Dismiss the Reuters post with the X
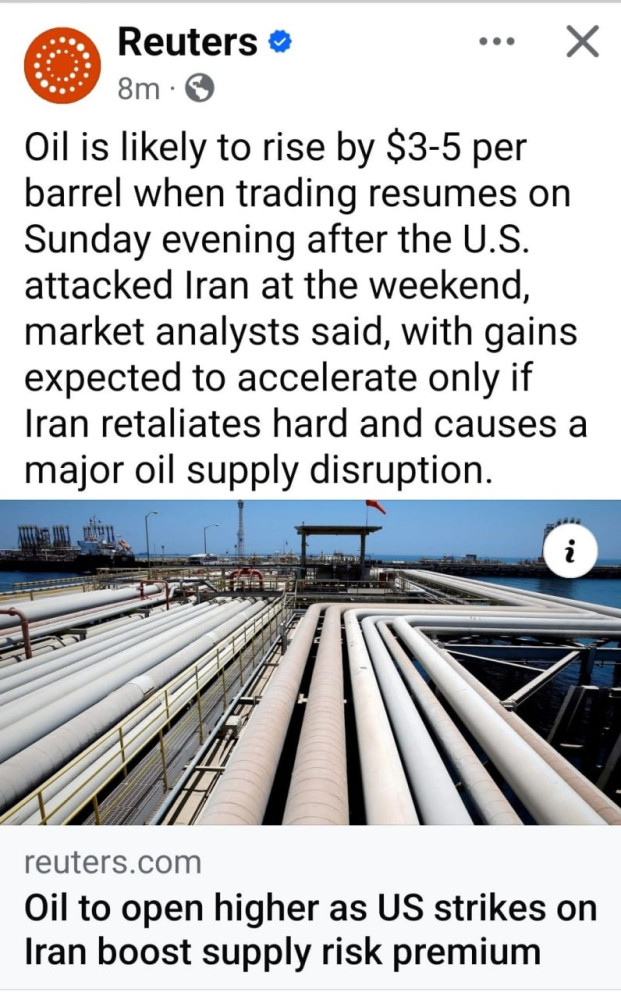621x1000 pixels. [x=582, y=42]
